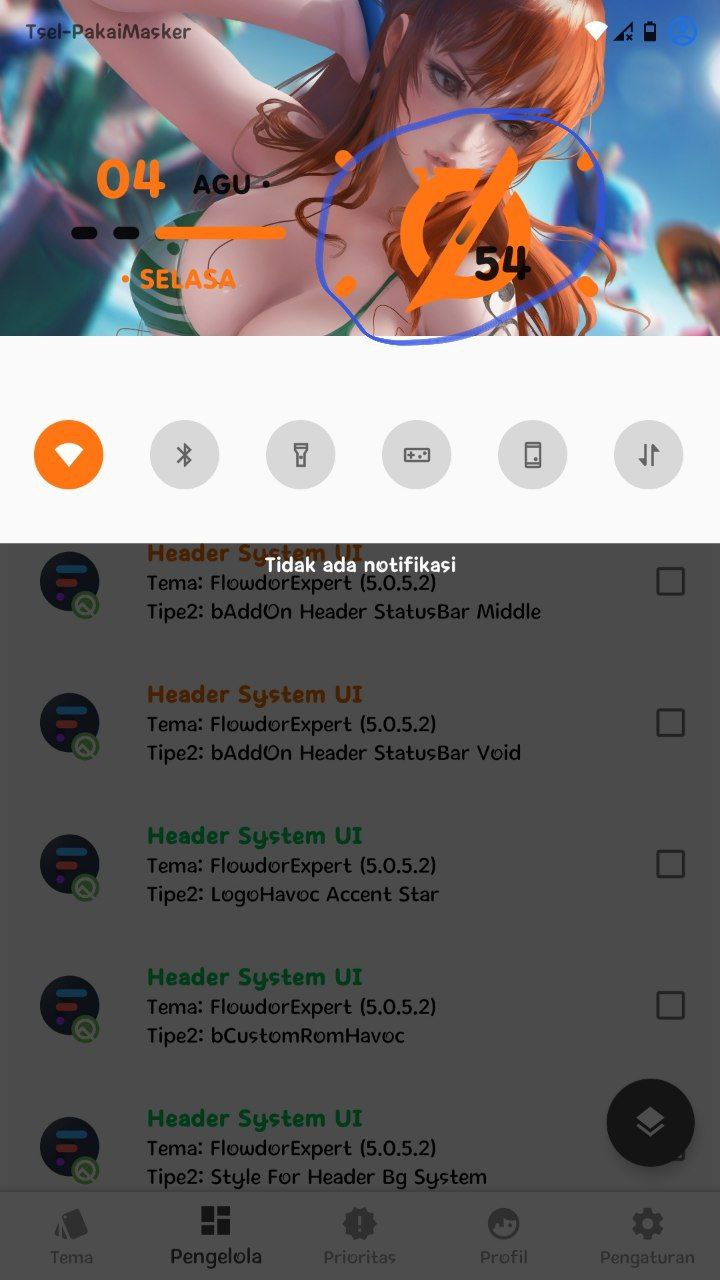Switch to the Profil tab

tap(503, 1235)
